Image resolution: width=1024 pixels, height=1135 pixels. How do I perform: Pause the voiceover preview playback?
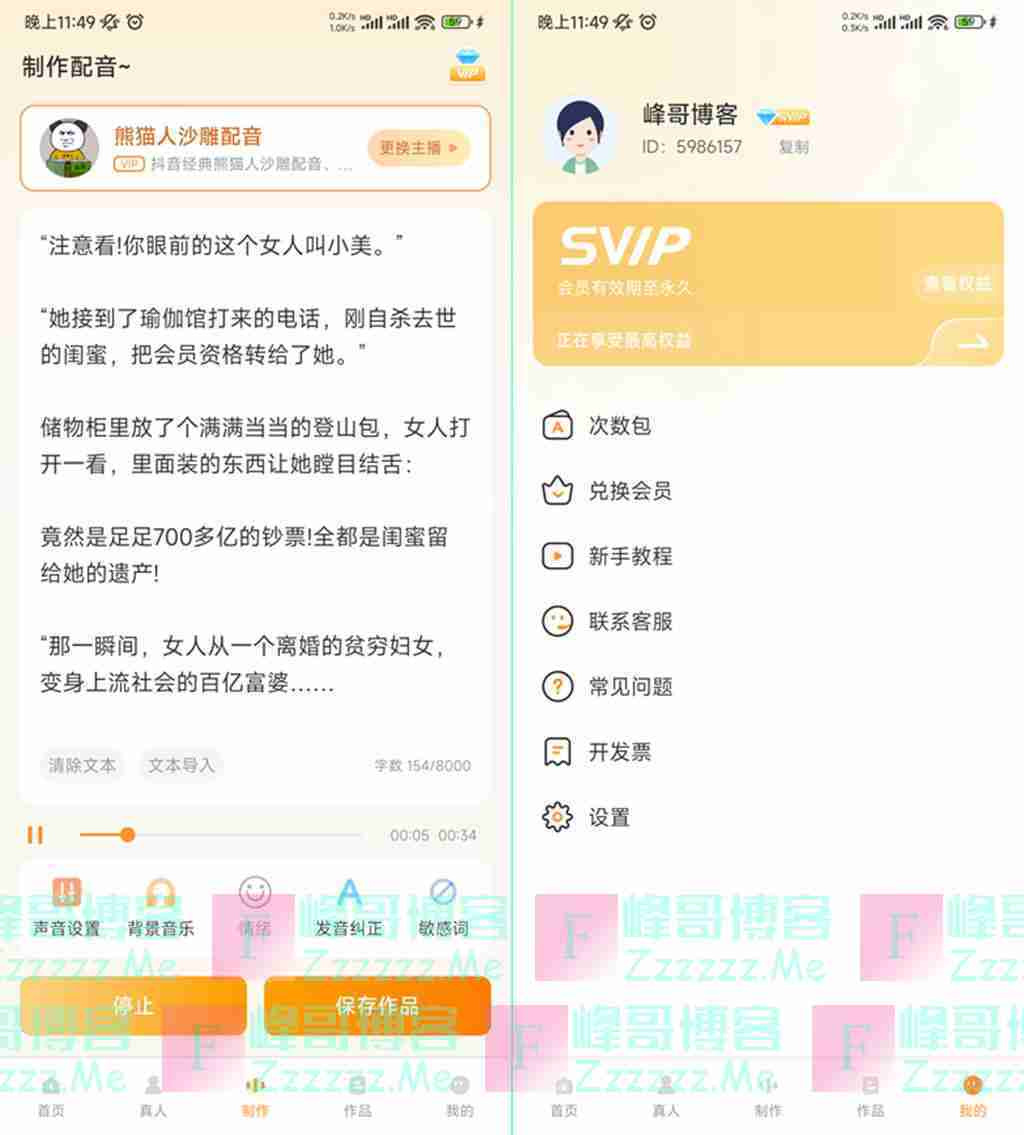point(35,835)
